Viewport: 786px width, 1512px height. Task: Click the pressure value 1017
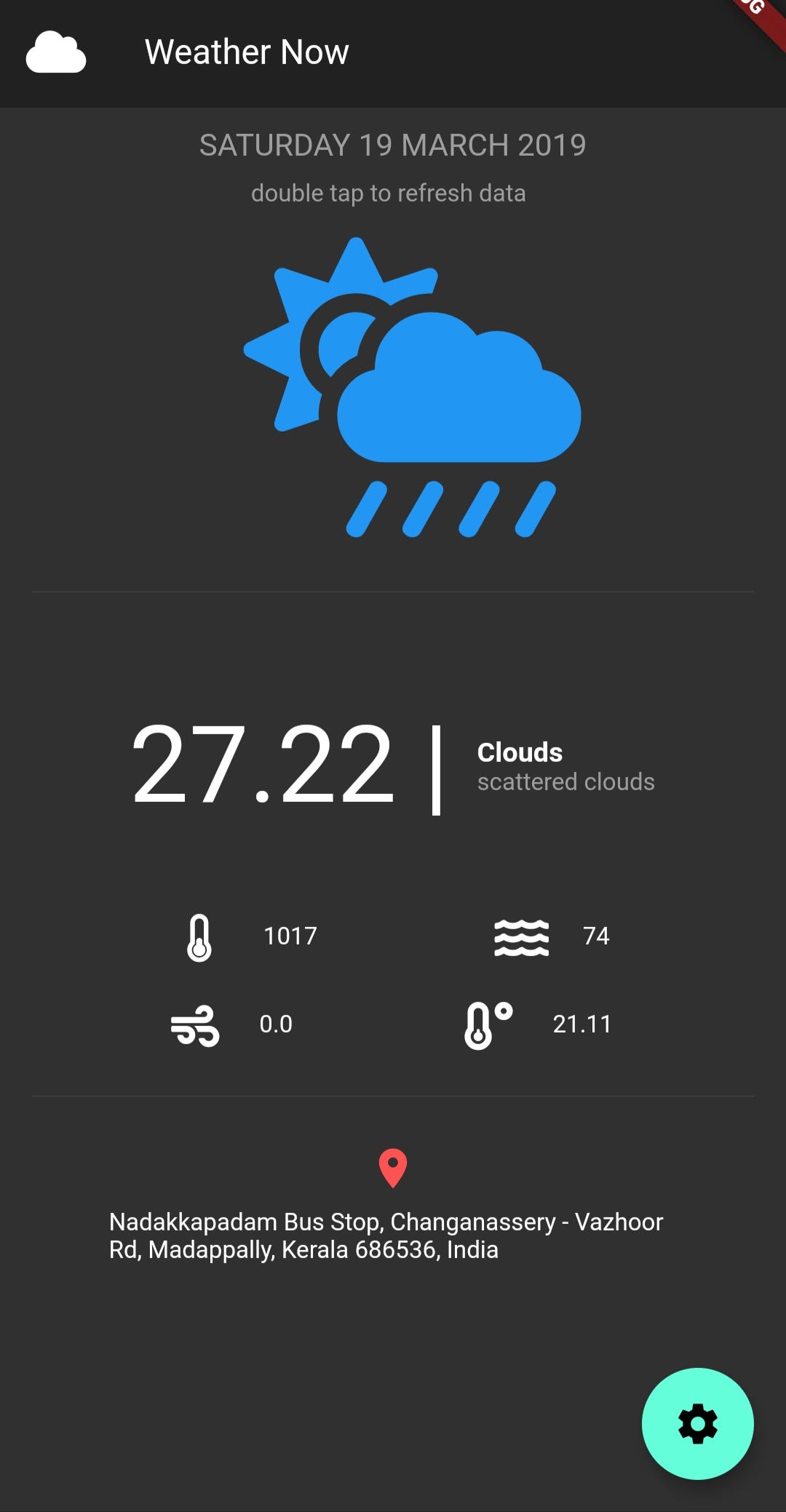(x=290, y=936)
